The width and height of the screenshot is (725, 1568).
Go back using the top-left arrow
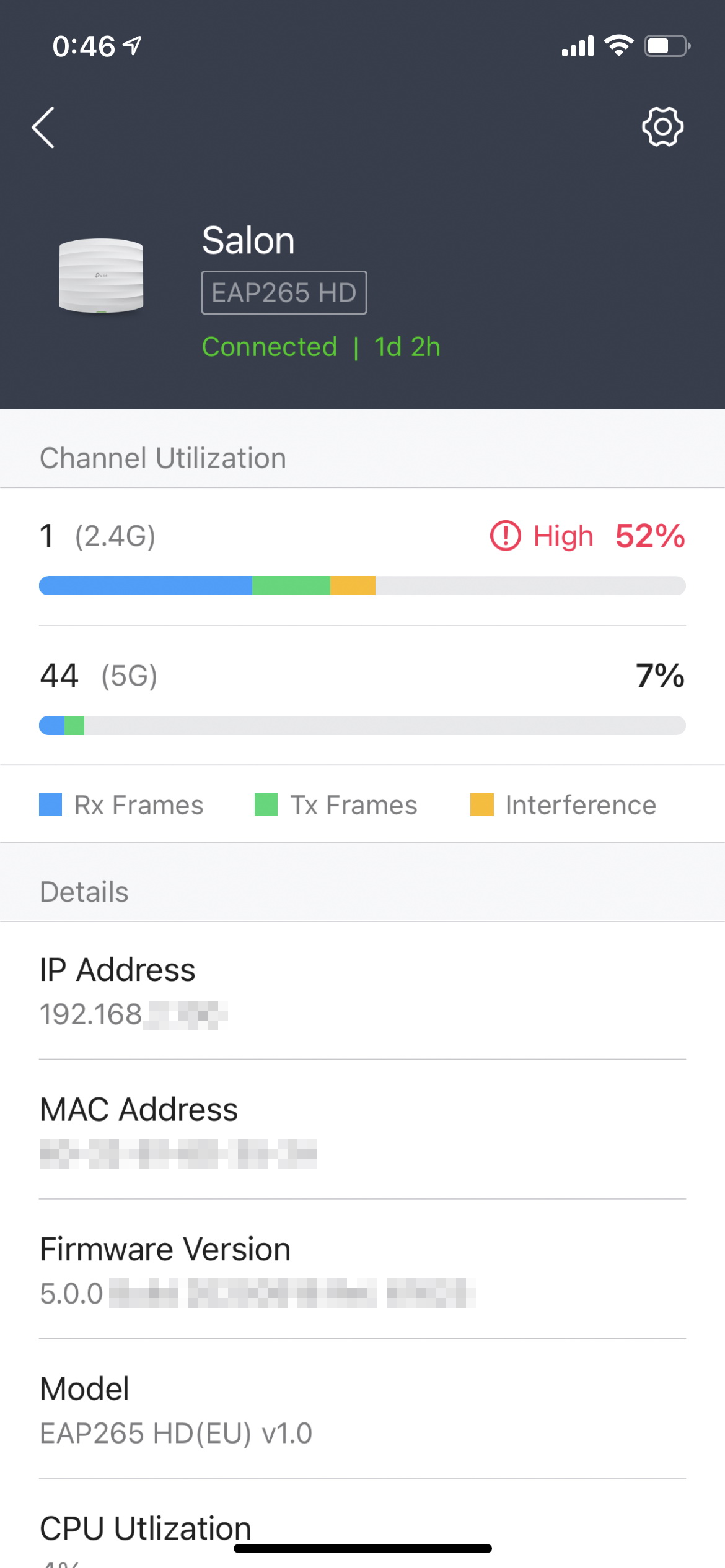(x=43, y=127)
